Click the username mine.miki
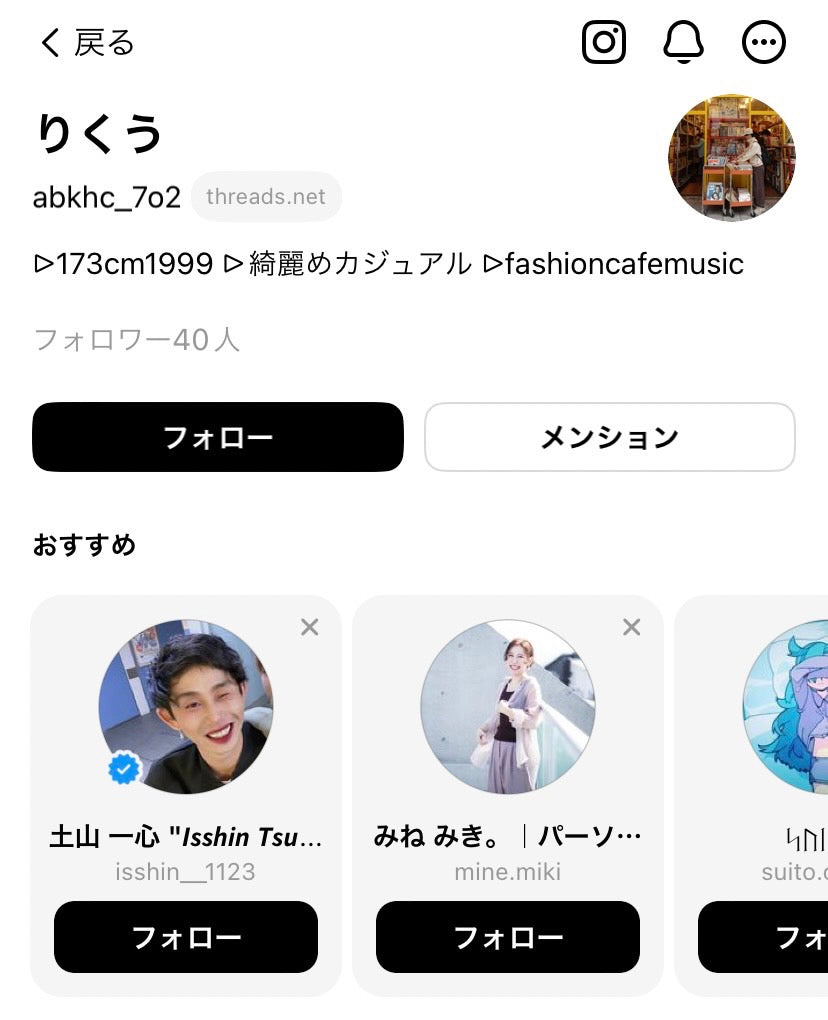Viewport: 828px width, 1020px height. coord(507,871)
